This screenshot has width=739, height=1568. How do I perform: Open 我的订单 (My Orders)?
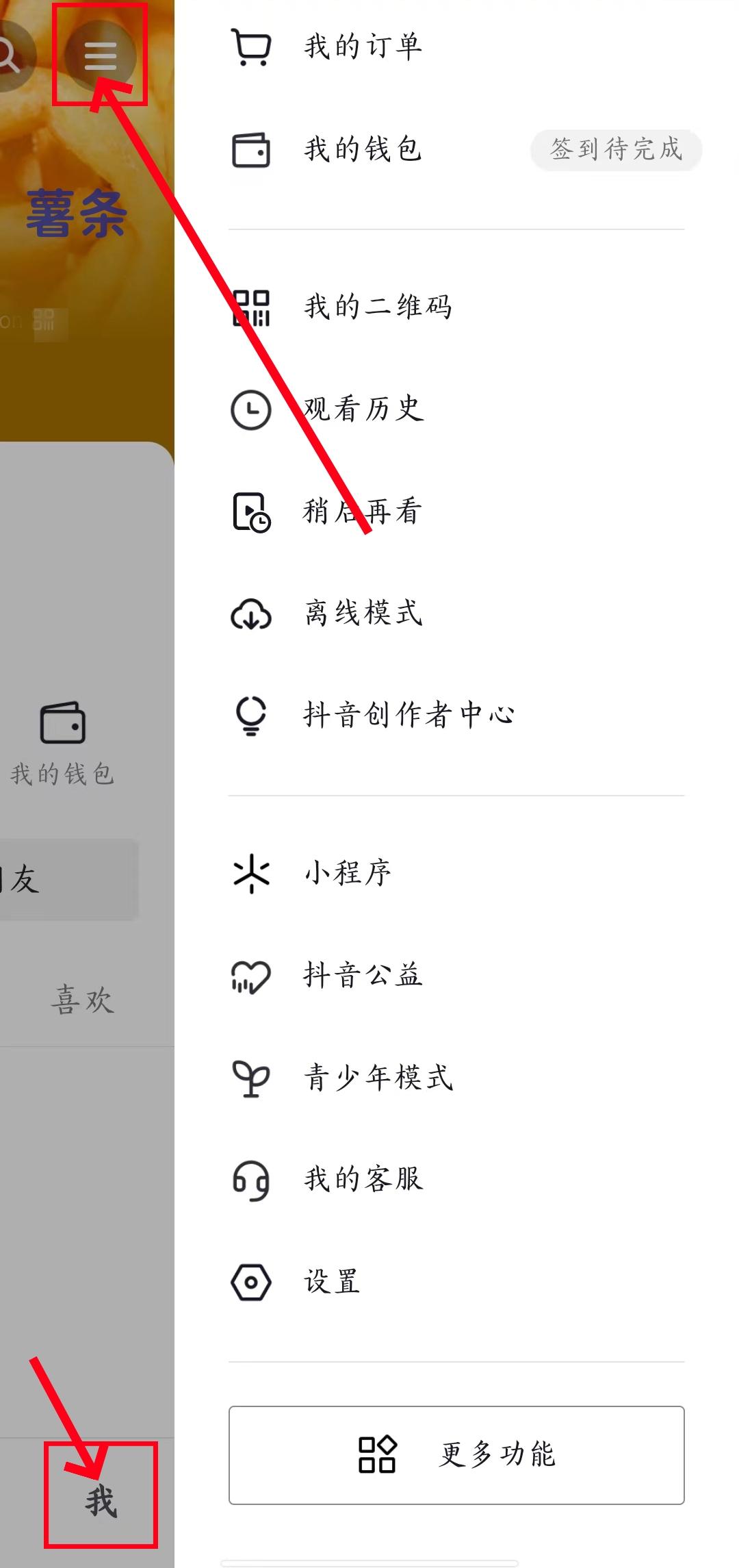363,47
